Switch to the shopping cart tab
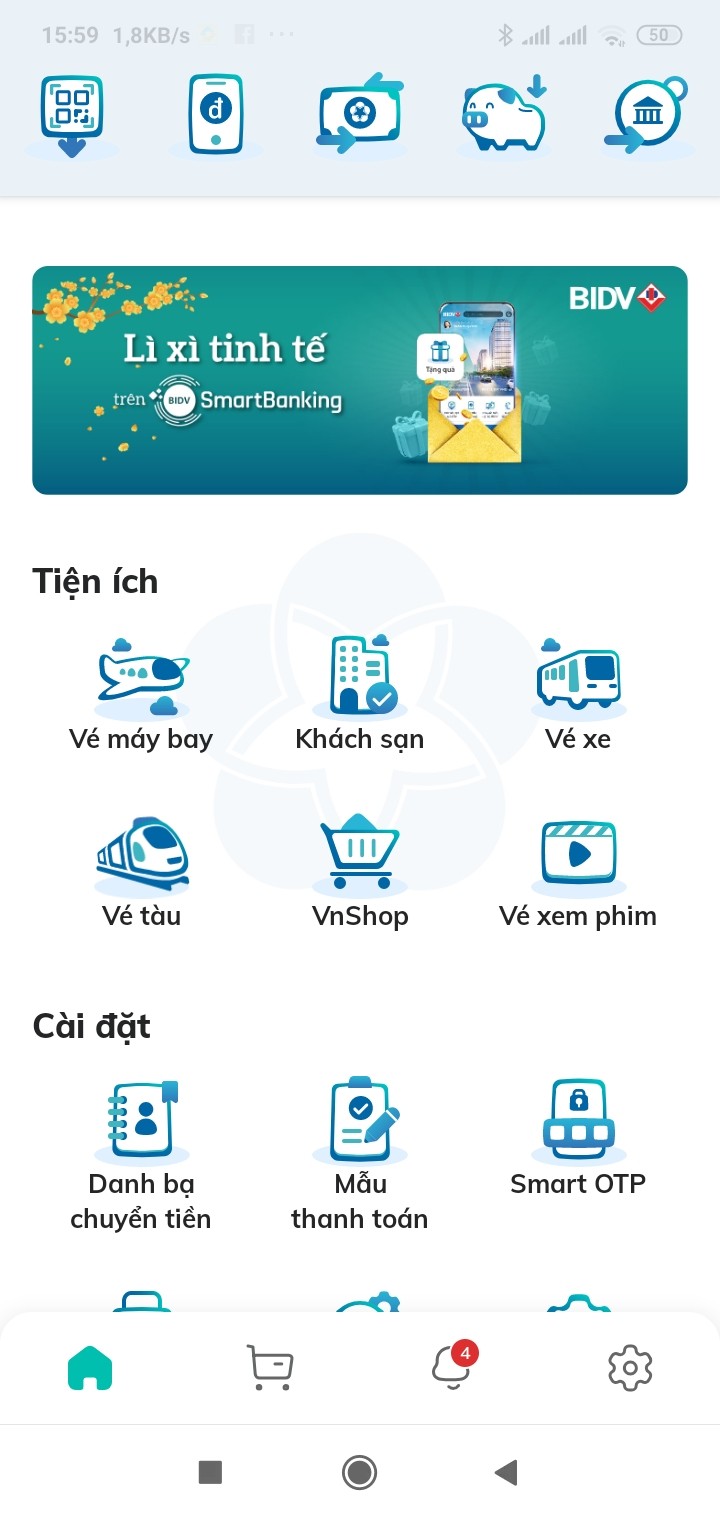720x1520 pixels. coord(268,1367)
